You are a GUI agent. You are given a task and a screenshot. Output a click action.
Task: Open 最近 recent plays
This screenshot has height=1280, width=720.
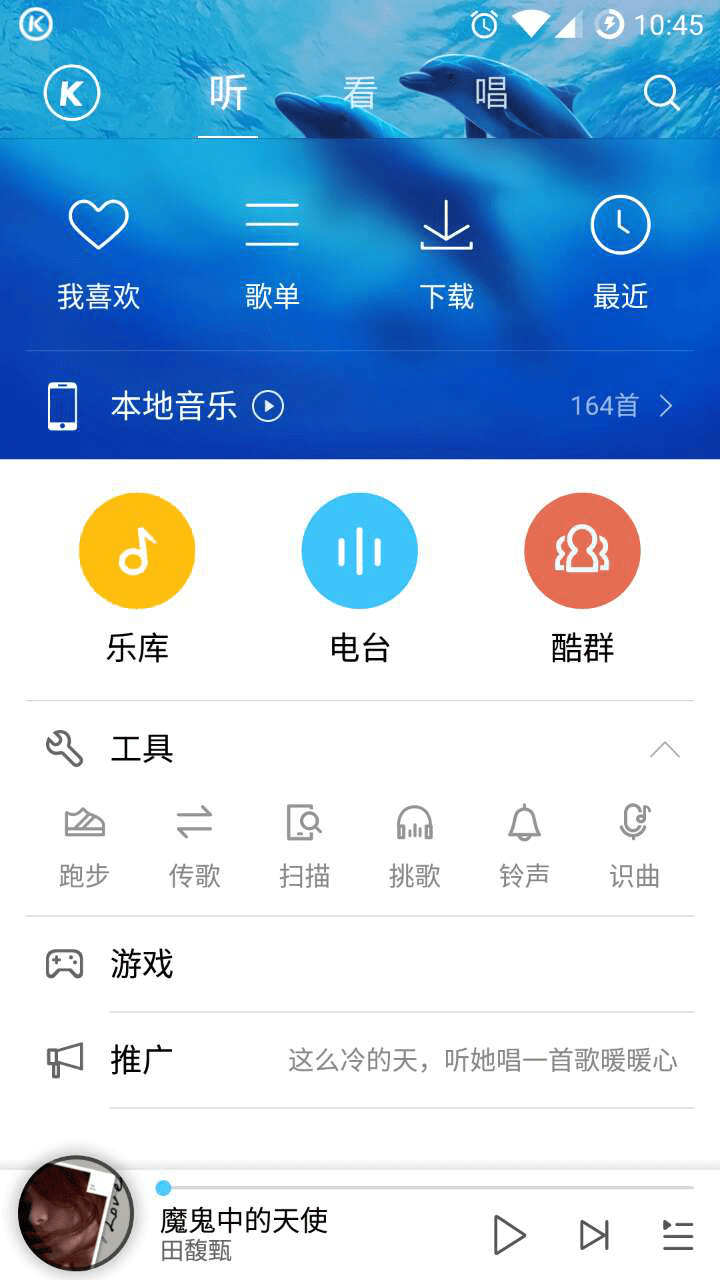[x=620, y=254]
